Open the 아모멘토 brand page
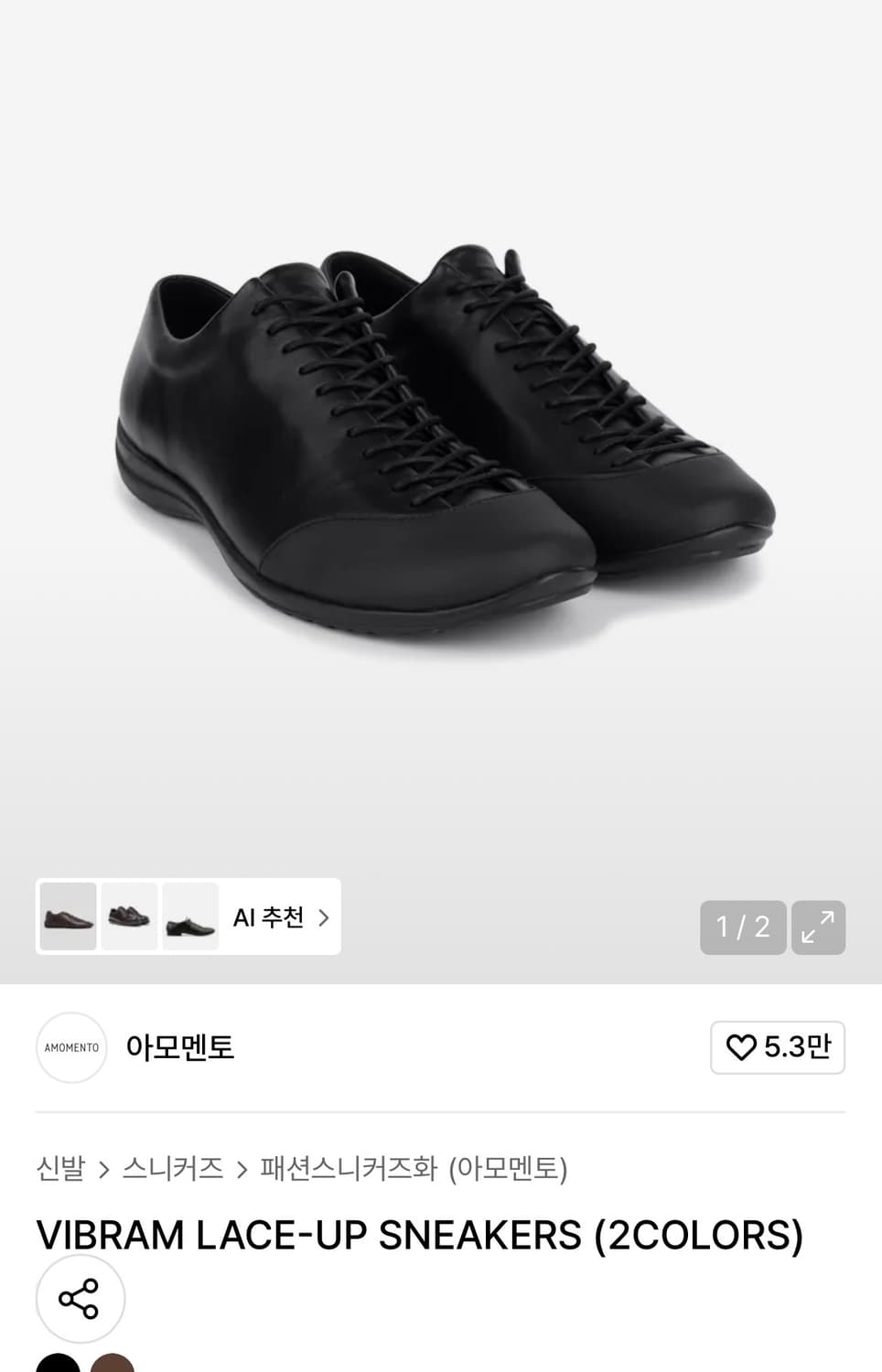The width and height of the screenshot is (882, 1372). click(179, 1048)
